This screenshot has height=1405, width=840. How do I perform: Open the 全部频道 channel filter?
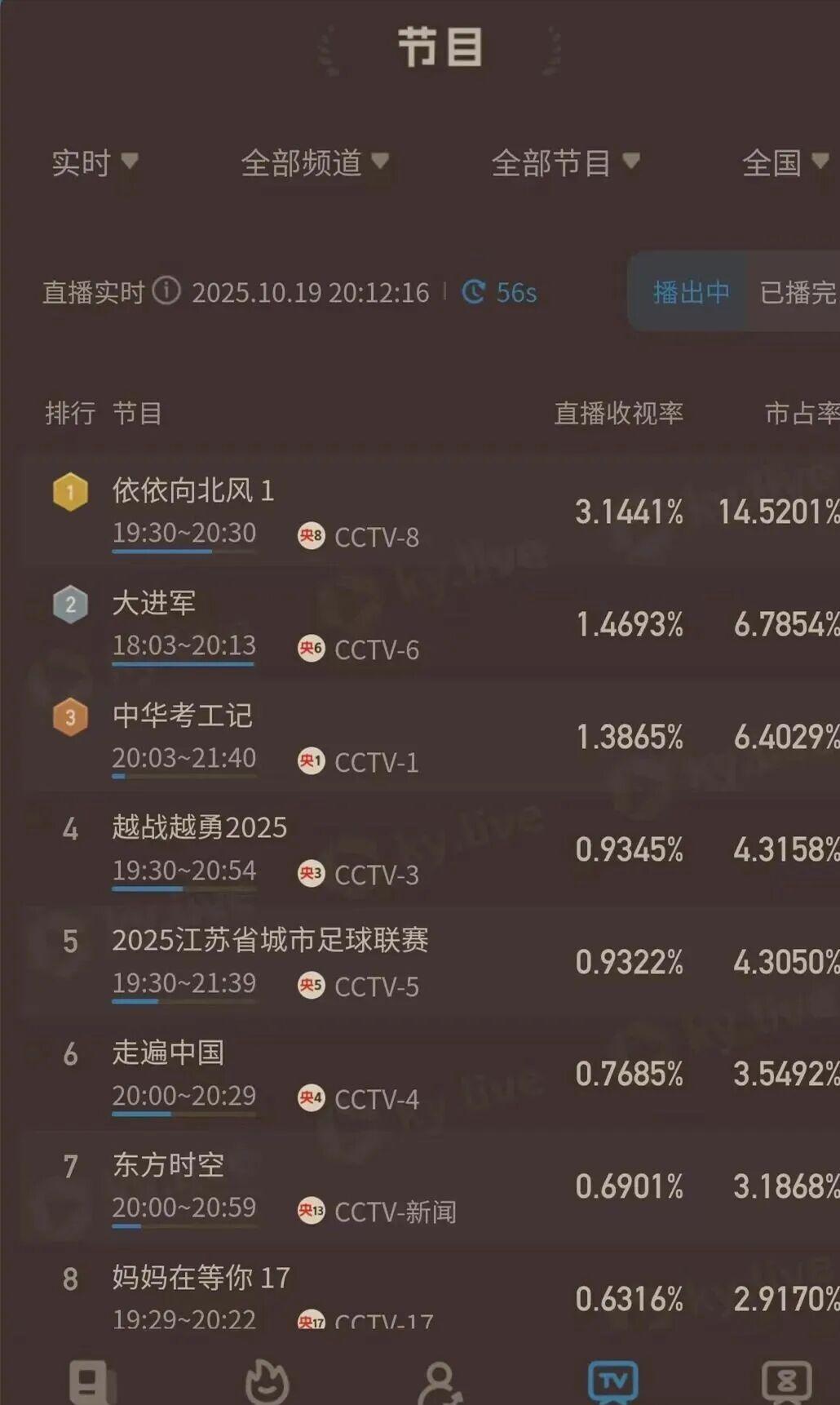[314, 163]
